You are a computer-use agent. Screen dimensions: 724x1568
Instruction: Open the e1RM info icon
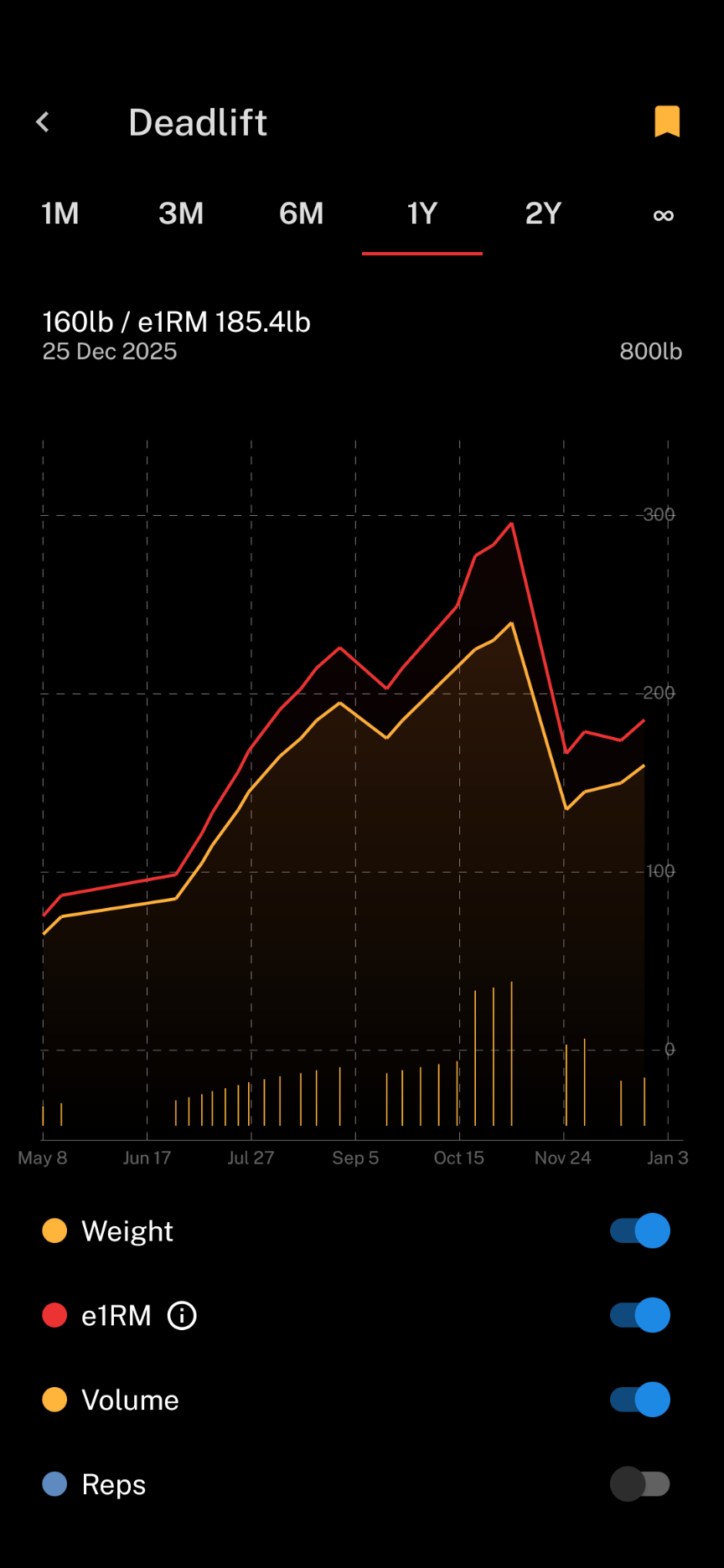coord(182,1316)
